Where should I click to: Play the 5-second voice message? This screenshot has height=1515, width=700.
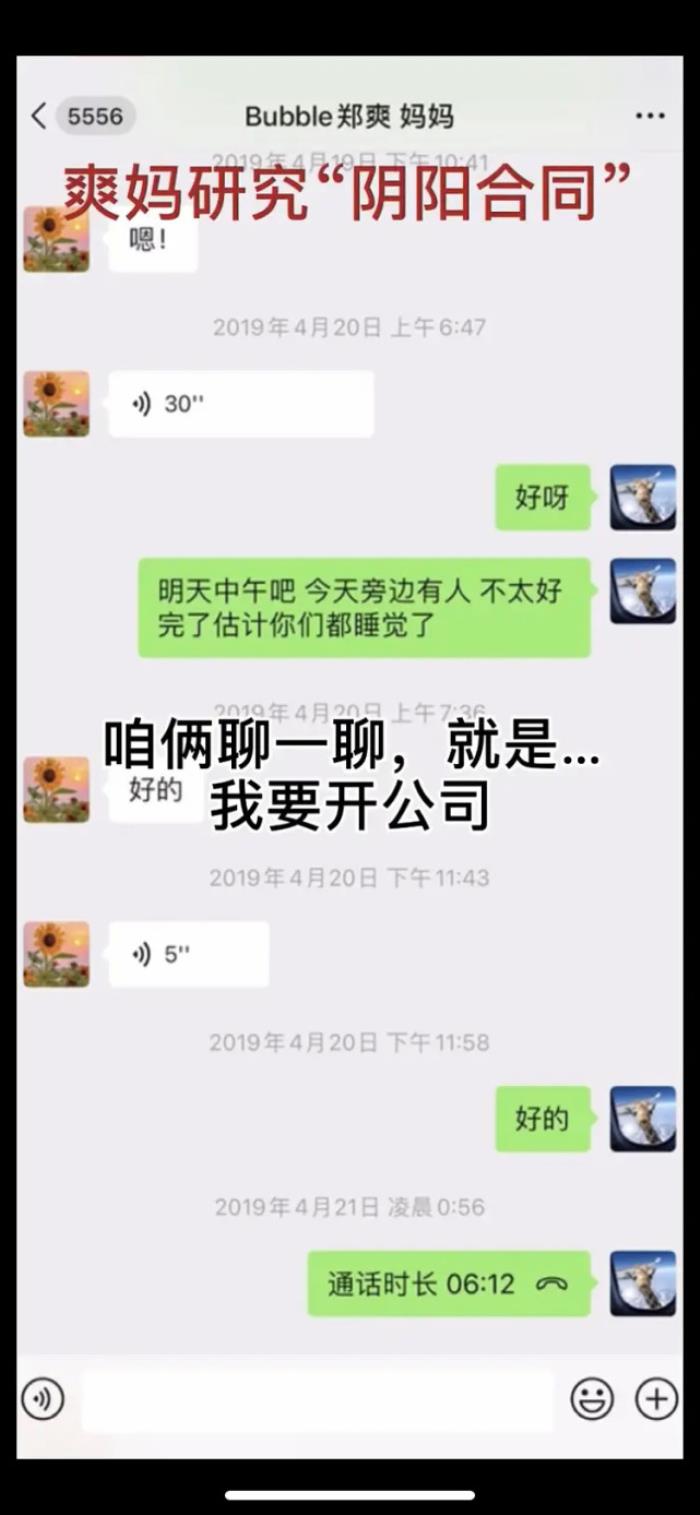(x=188, y=954)
